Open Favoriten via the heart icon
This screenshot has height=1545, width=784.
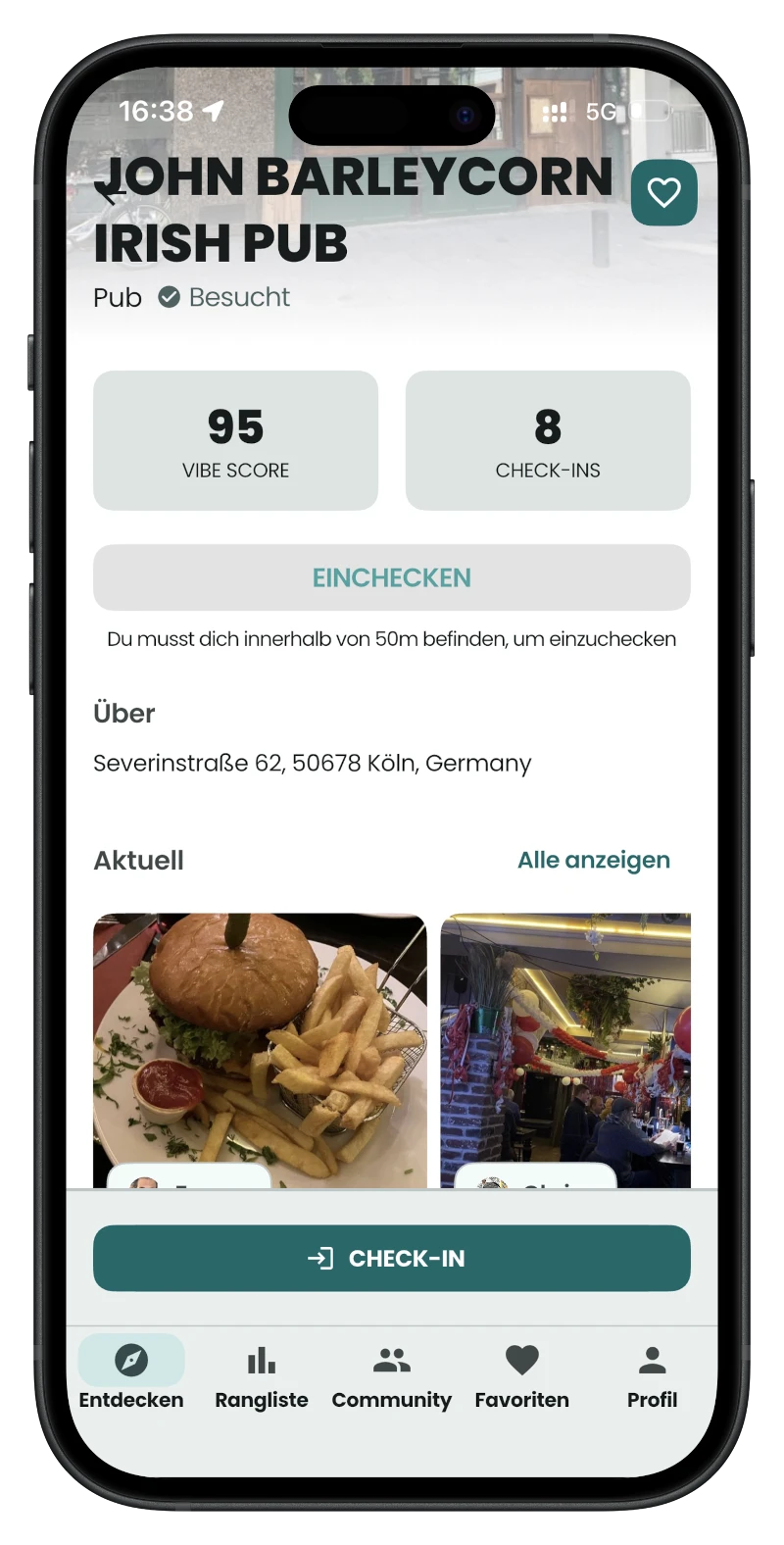pyautogui.click(x=521, y=1360)
